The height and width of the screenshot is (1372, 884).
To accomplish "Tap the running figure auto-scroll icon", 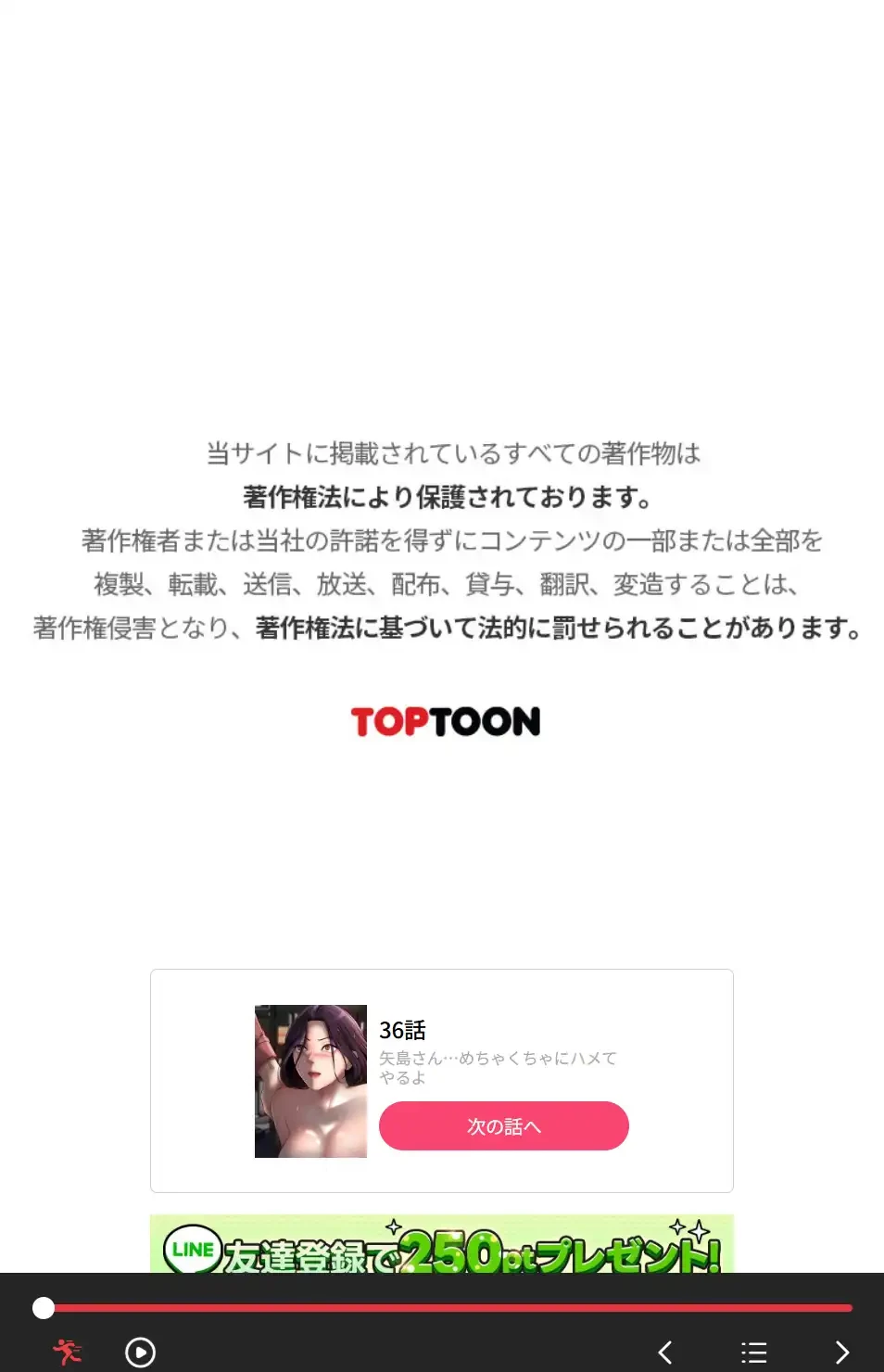I will 67,1352.
